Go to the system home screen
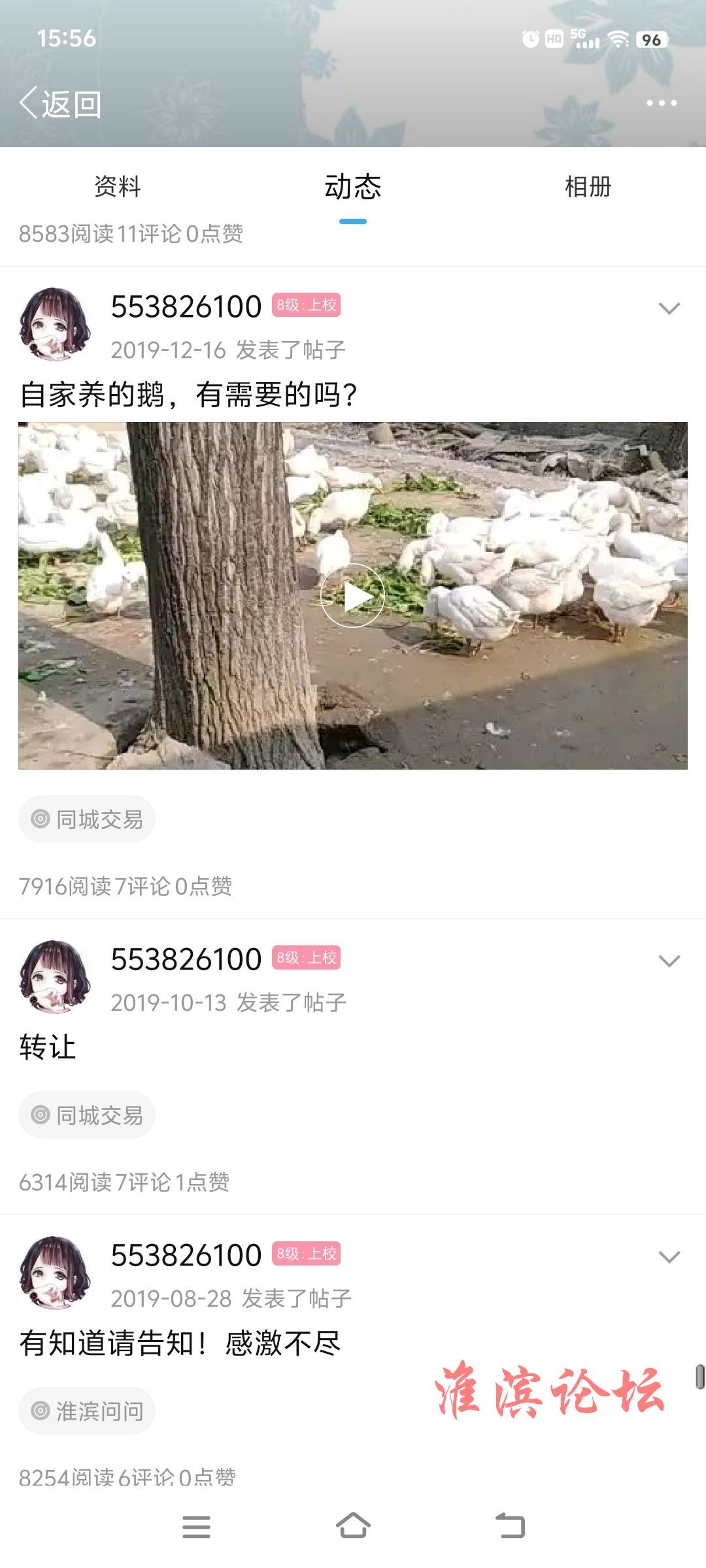This screenshot has height=1568, width=706. coord(353,1526)
